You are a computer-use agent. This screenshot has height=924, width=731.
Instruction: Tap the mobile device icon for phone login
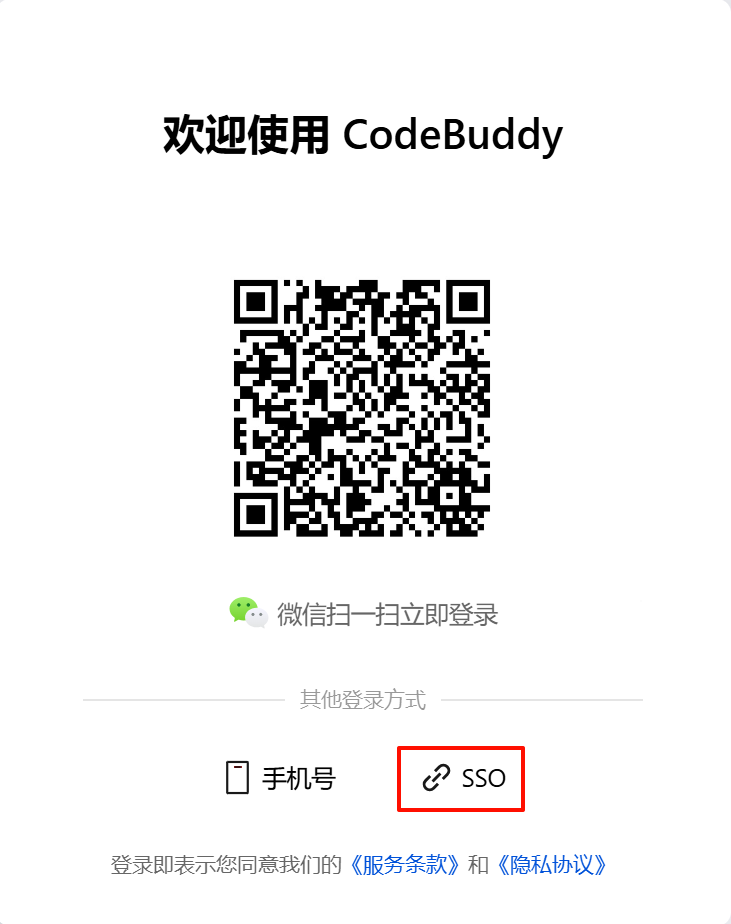pyautogui.click(x=237, y=777)
